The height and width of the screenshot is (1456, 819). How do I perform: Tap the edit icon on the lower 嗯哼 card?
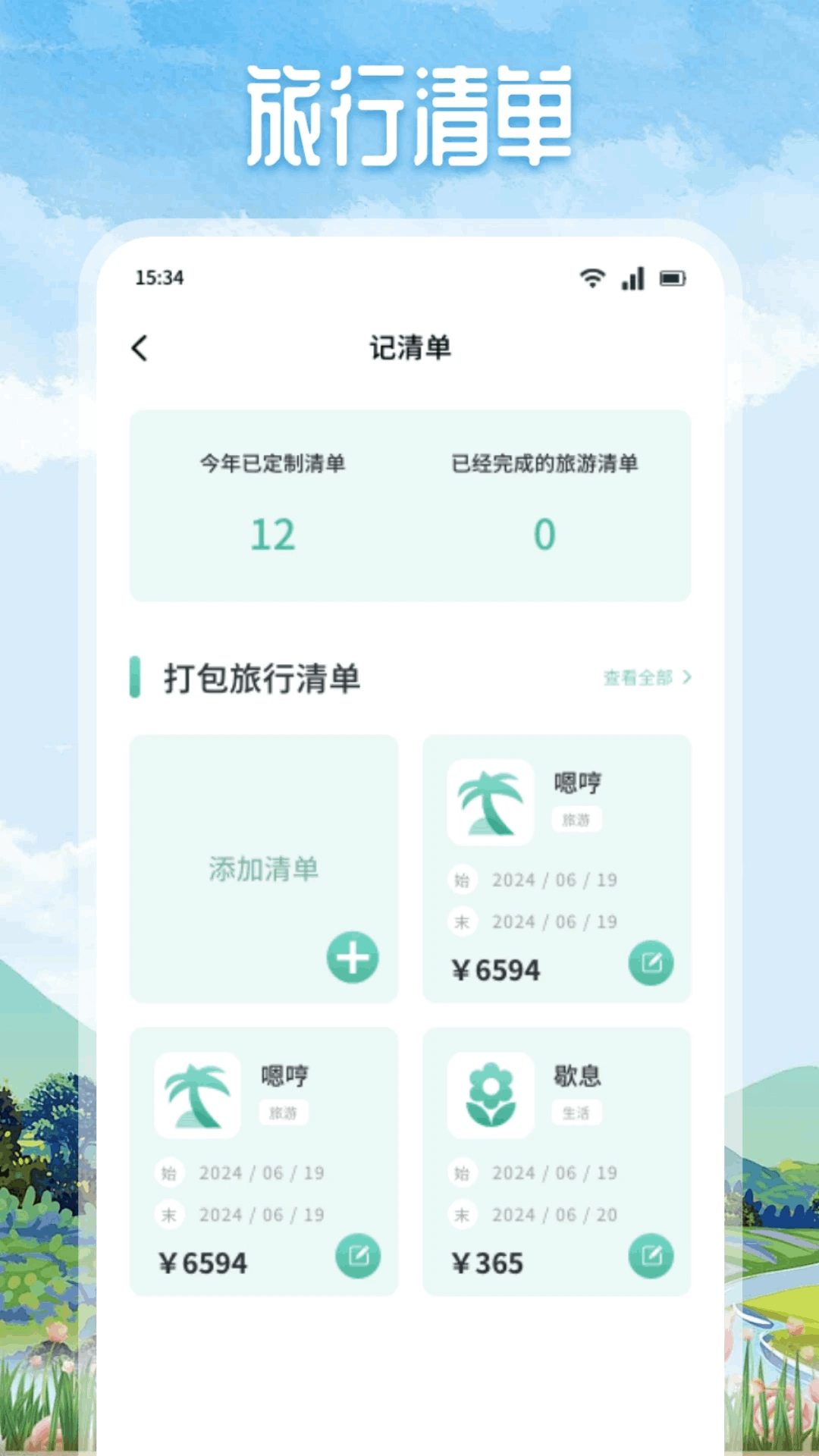(x=357, y=1255)
